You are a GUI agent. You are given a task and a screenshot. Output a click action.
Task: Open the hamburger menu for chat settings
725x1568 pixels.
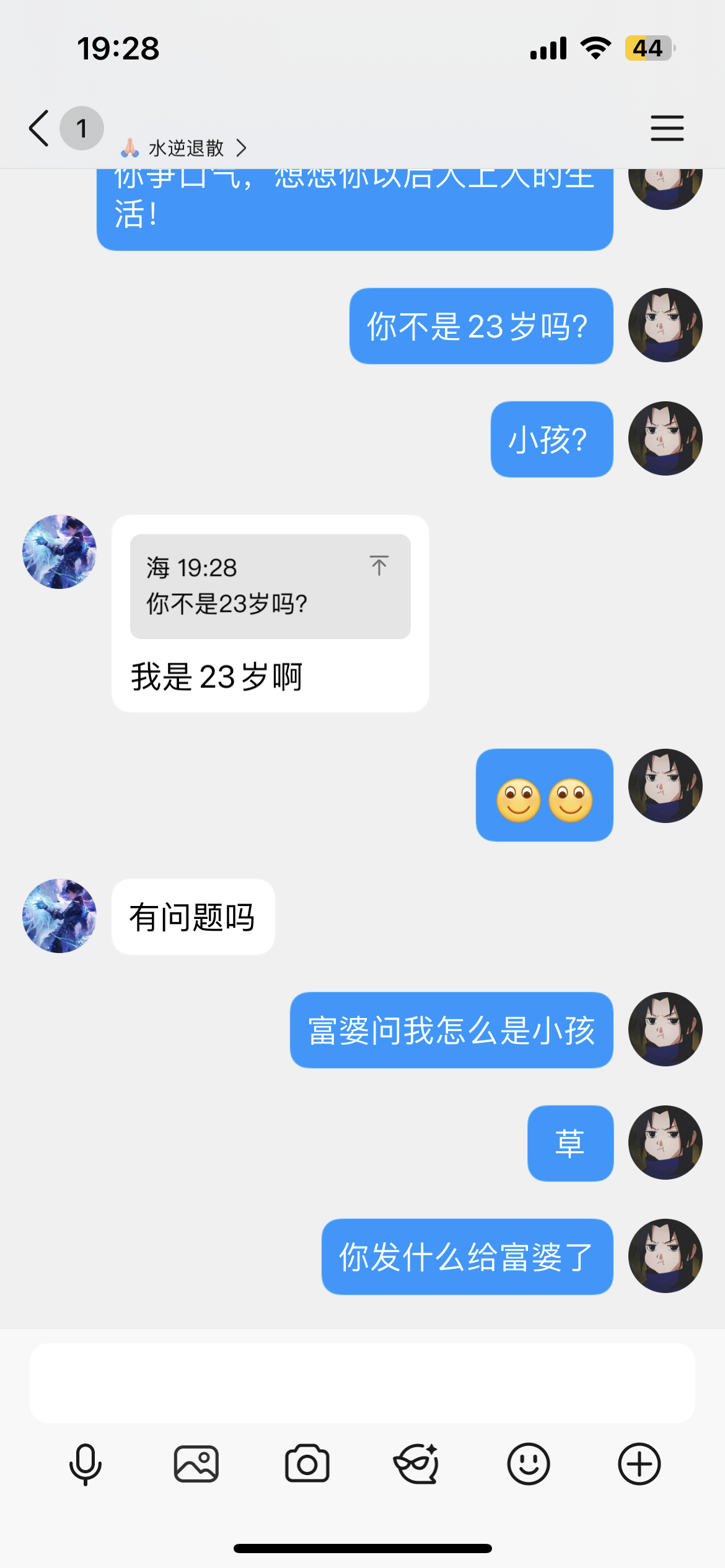667,128
